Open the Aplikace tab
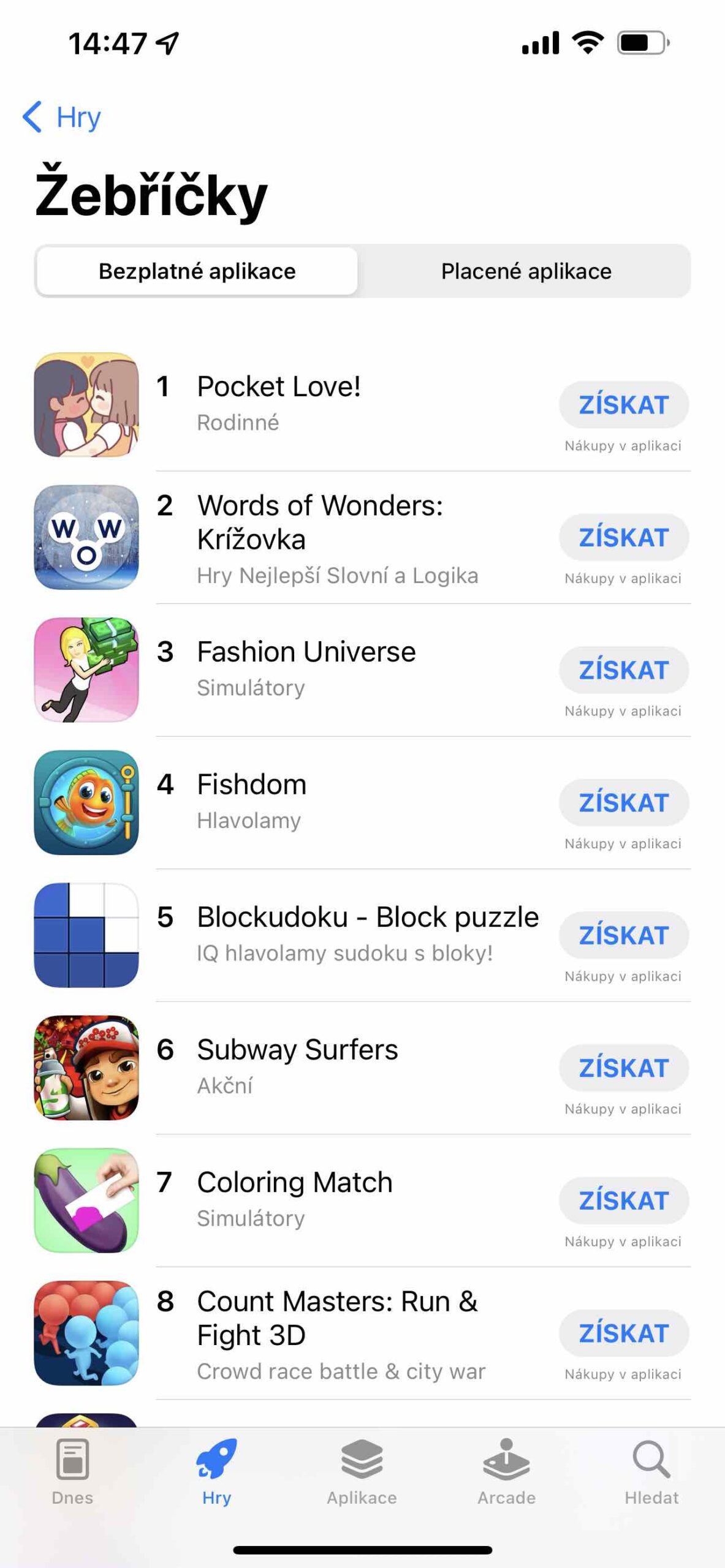The width and height of the screenshot is (725, 1568). tap(362, 1471)
